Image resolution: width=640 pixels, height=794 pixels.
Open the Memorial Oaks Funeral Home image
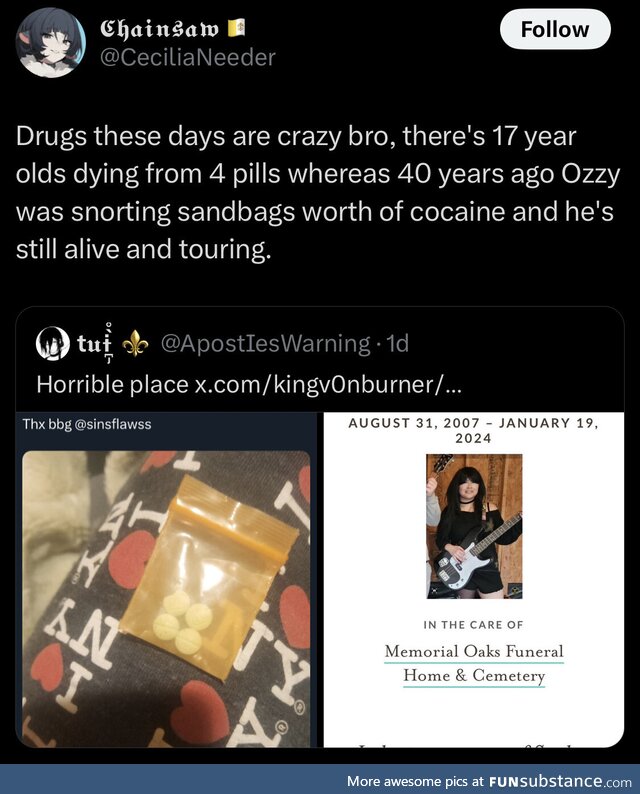tap(473, 580)
